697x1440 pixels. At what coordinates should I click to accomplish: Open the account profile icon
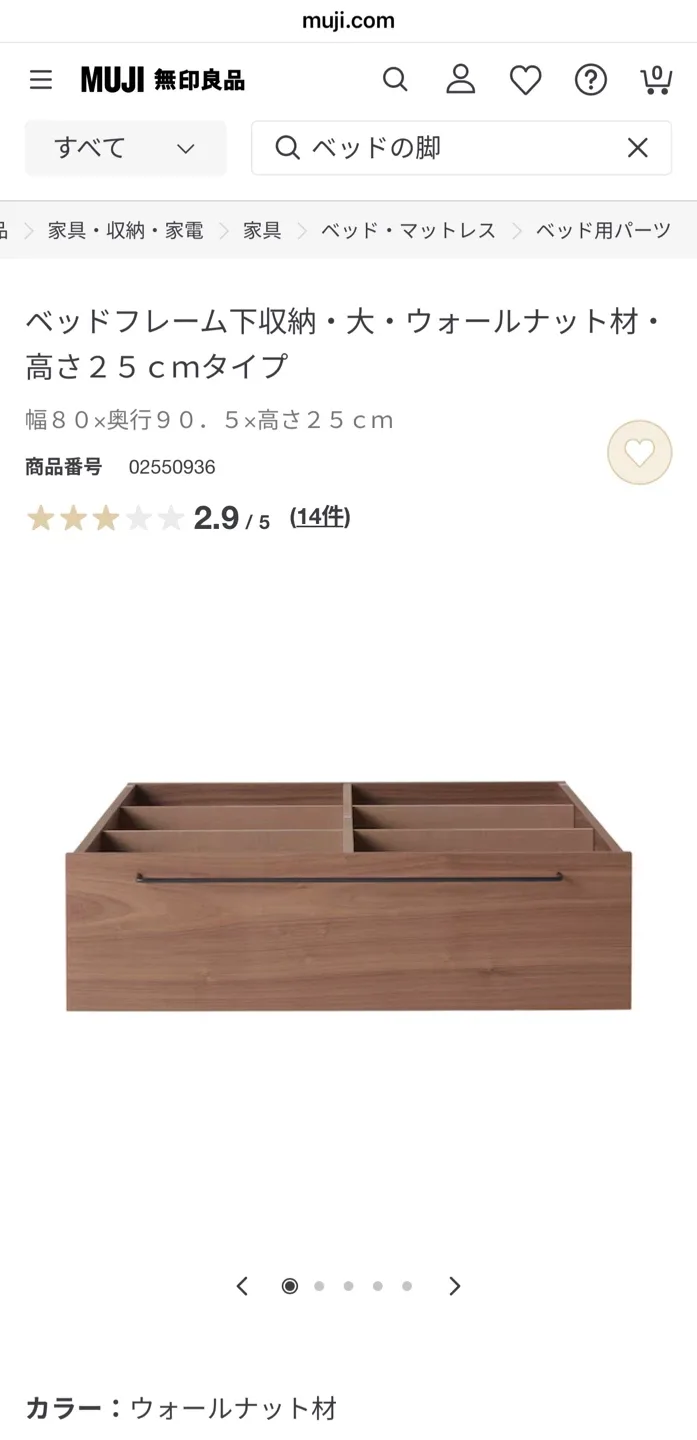tap(460, 80)
